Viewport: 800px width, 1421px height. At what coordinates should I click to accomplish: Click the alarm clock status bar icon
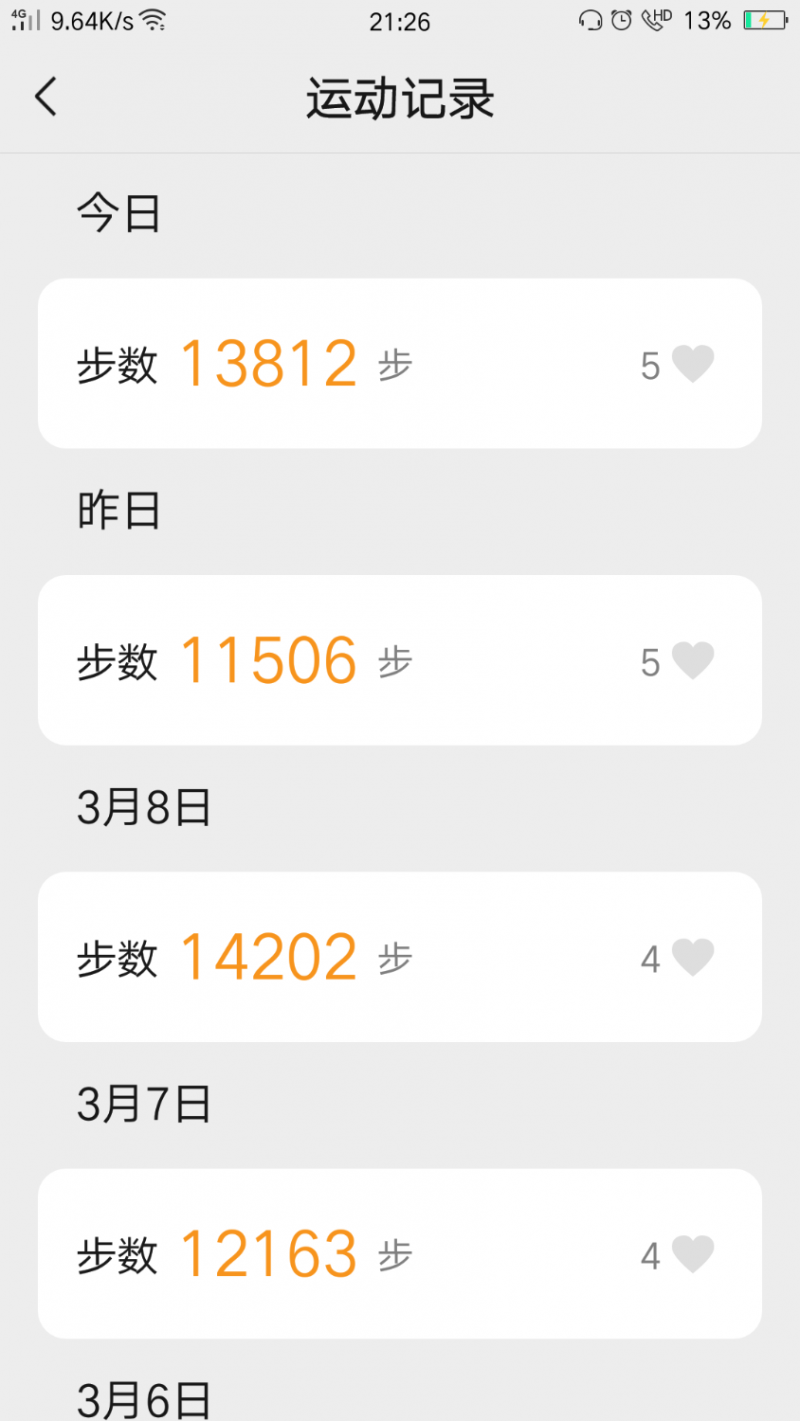coord(624,18)
